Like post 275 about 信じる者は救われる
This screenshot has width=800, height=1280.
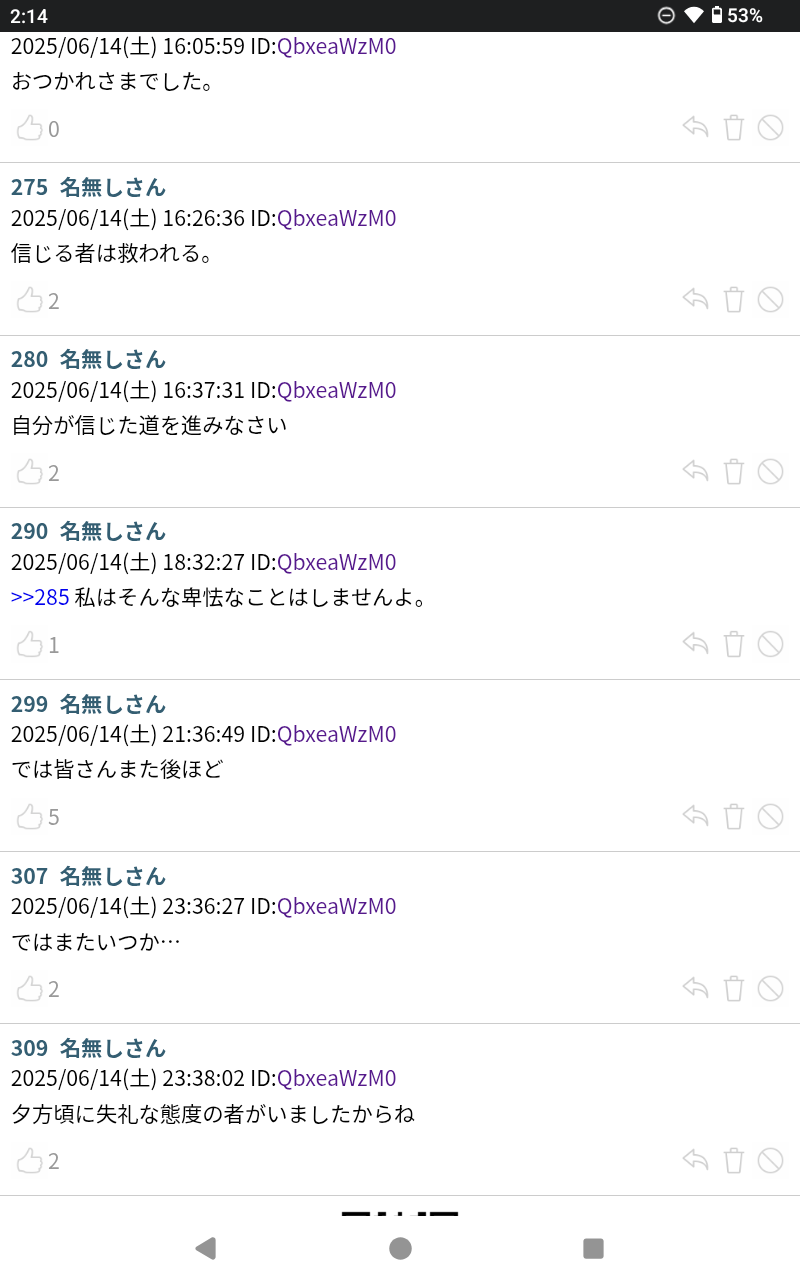click(30, 300)
